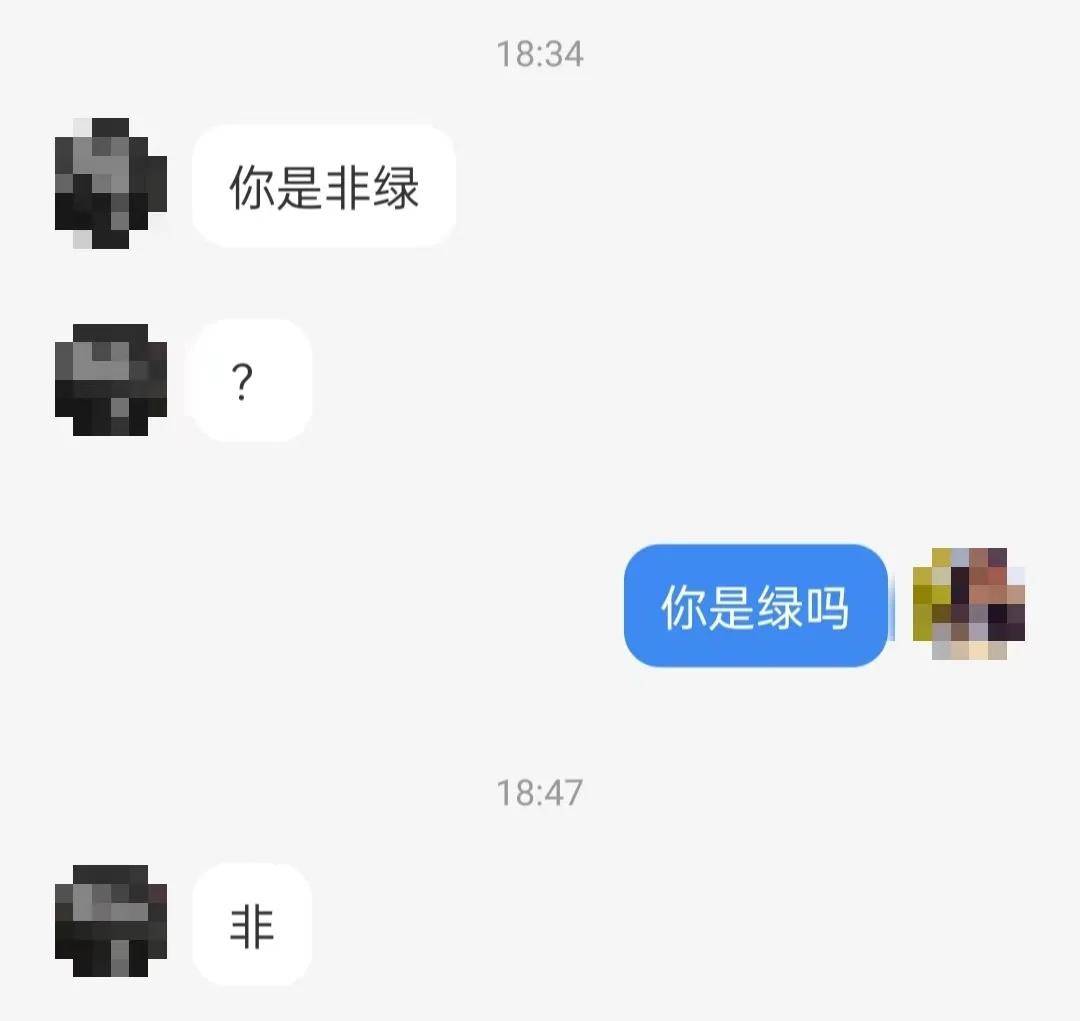
Task: View profile from avatar beside 非 message
Action: [x=110, y=921]
